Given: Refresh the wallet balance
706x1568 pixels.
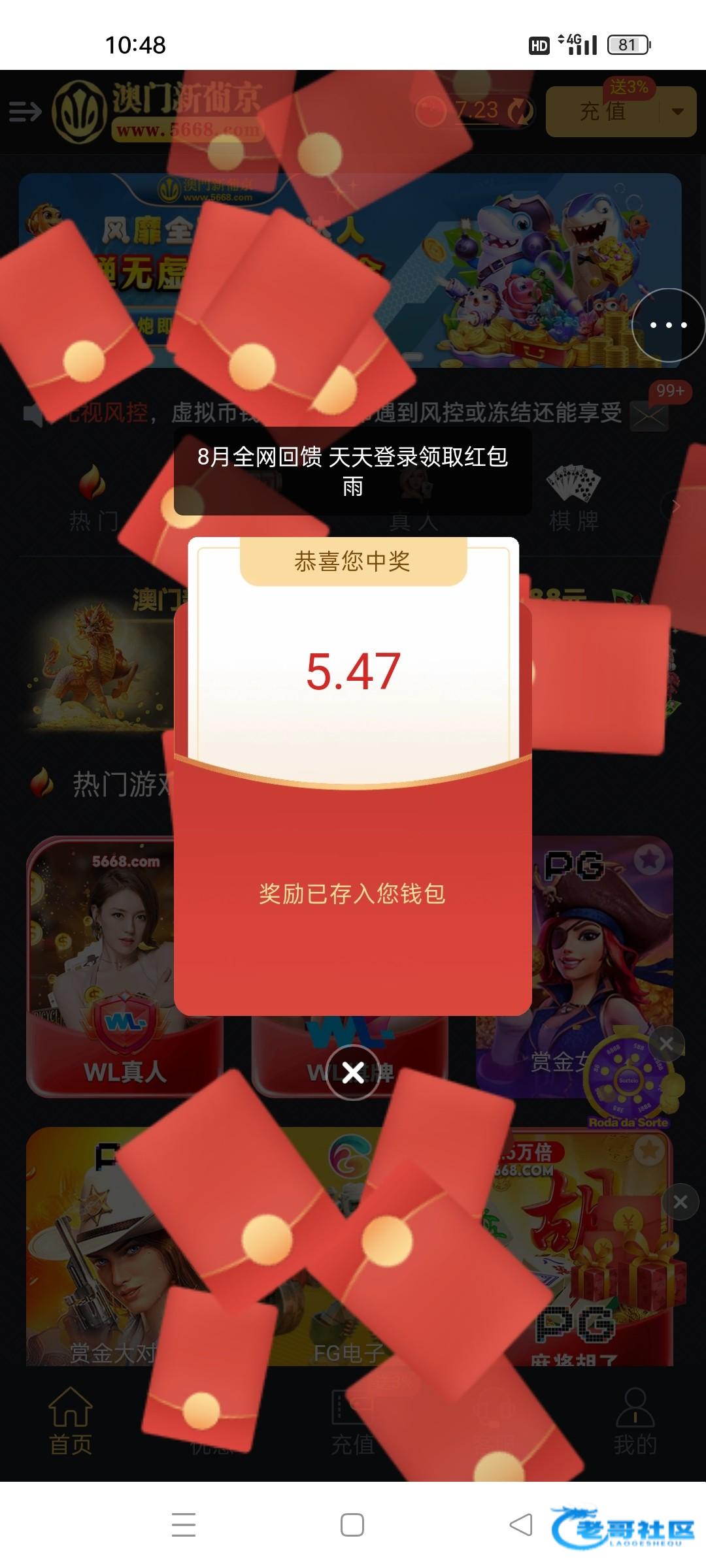Looking at the screenshot, I should click(x=521, y=111).
